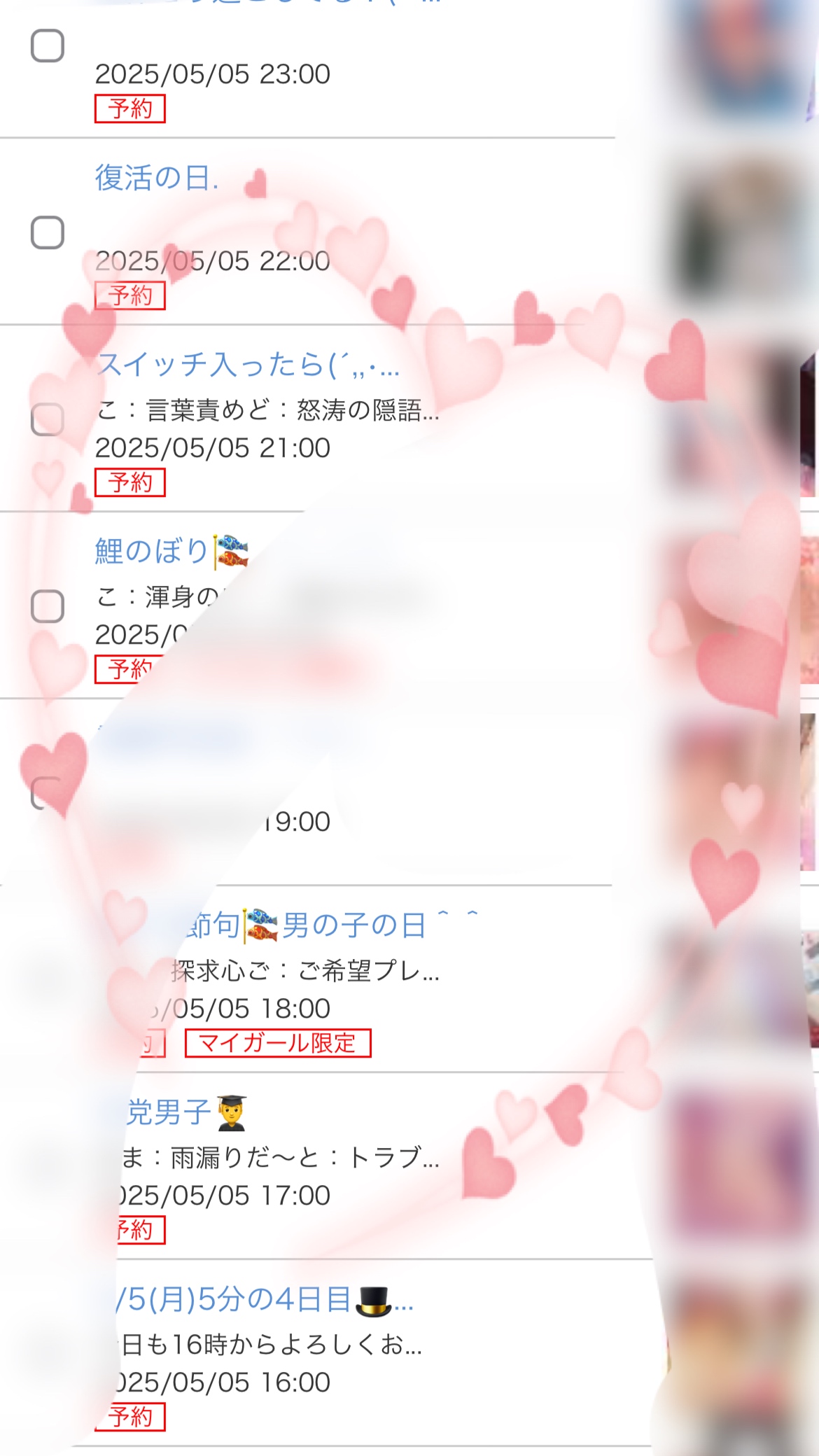
Task: Select the checkbox beside 復活の日.
Action: 48,232
